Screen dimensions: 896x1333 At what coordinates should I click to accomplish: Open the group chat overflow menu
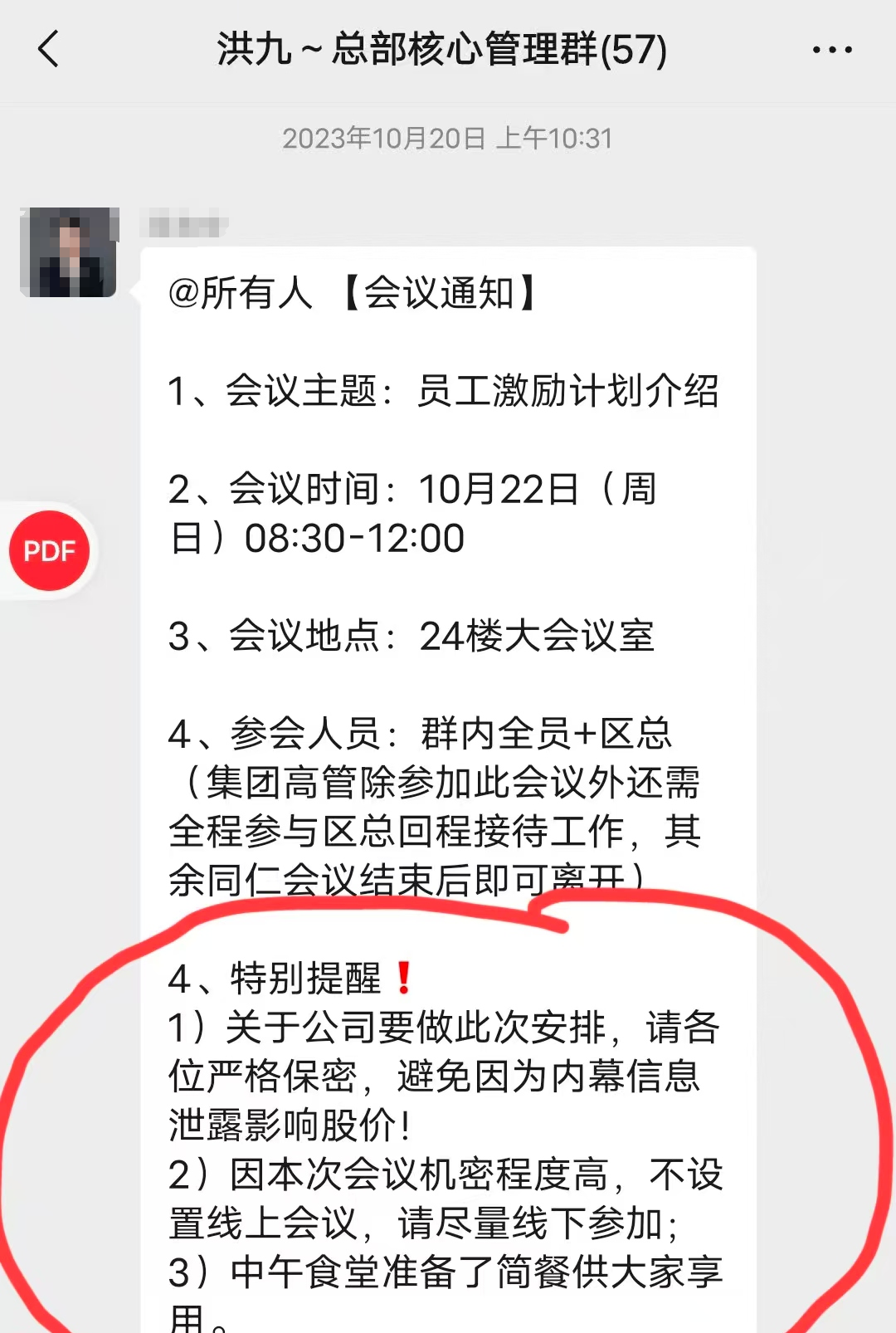click(831, 51)
